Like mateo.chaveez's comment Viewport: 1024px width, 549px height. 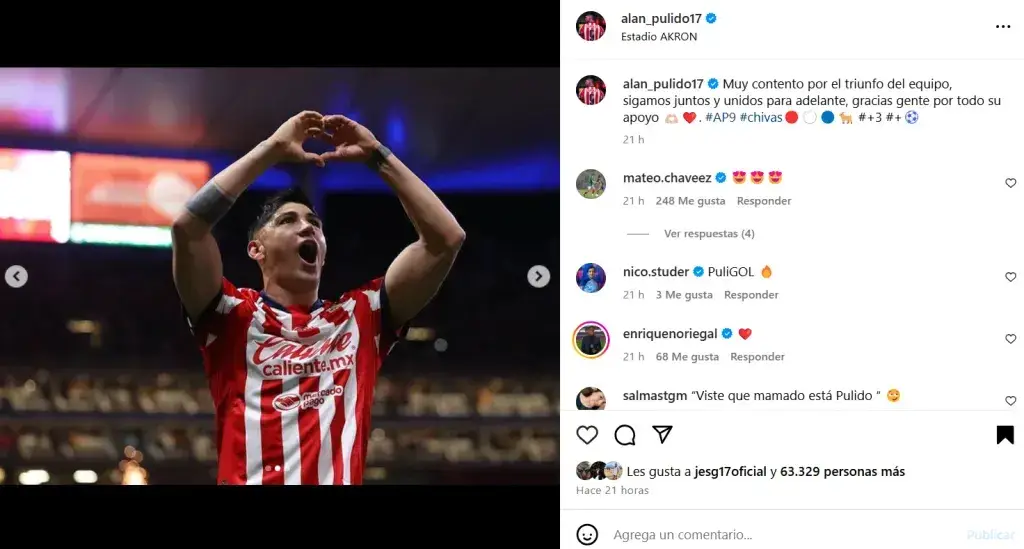point(1010,183)
